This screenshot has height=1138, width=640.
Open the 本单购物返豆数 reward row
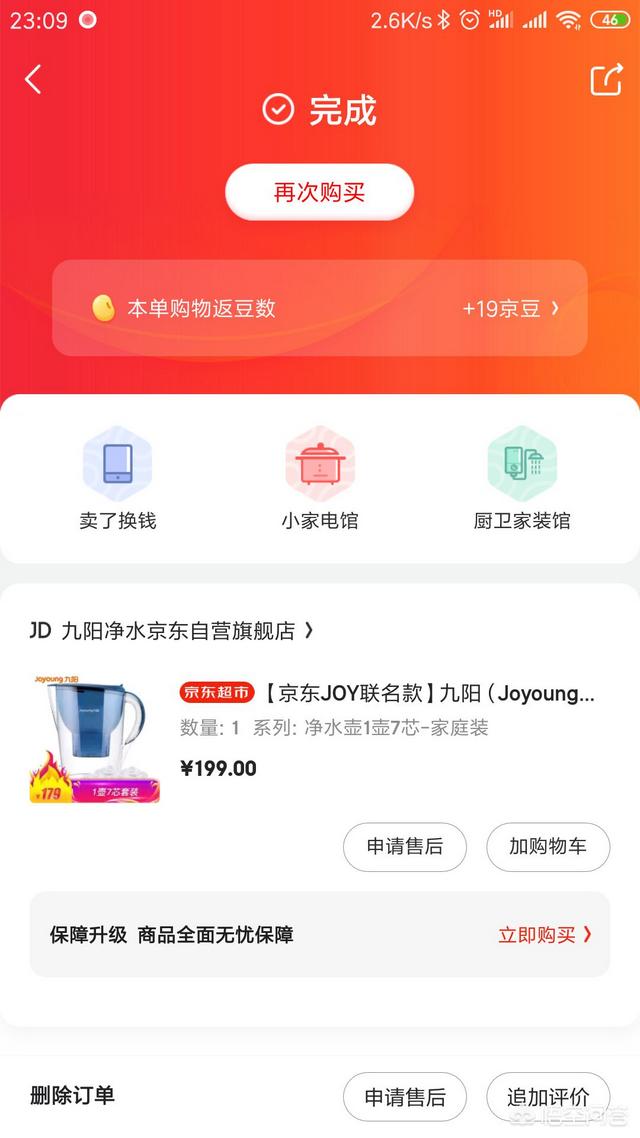tap(319, 308)
